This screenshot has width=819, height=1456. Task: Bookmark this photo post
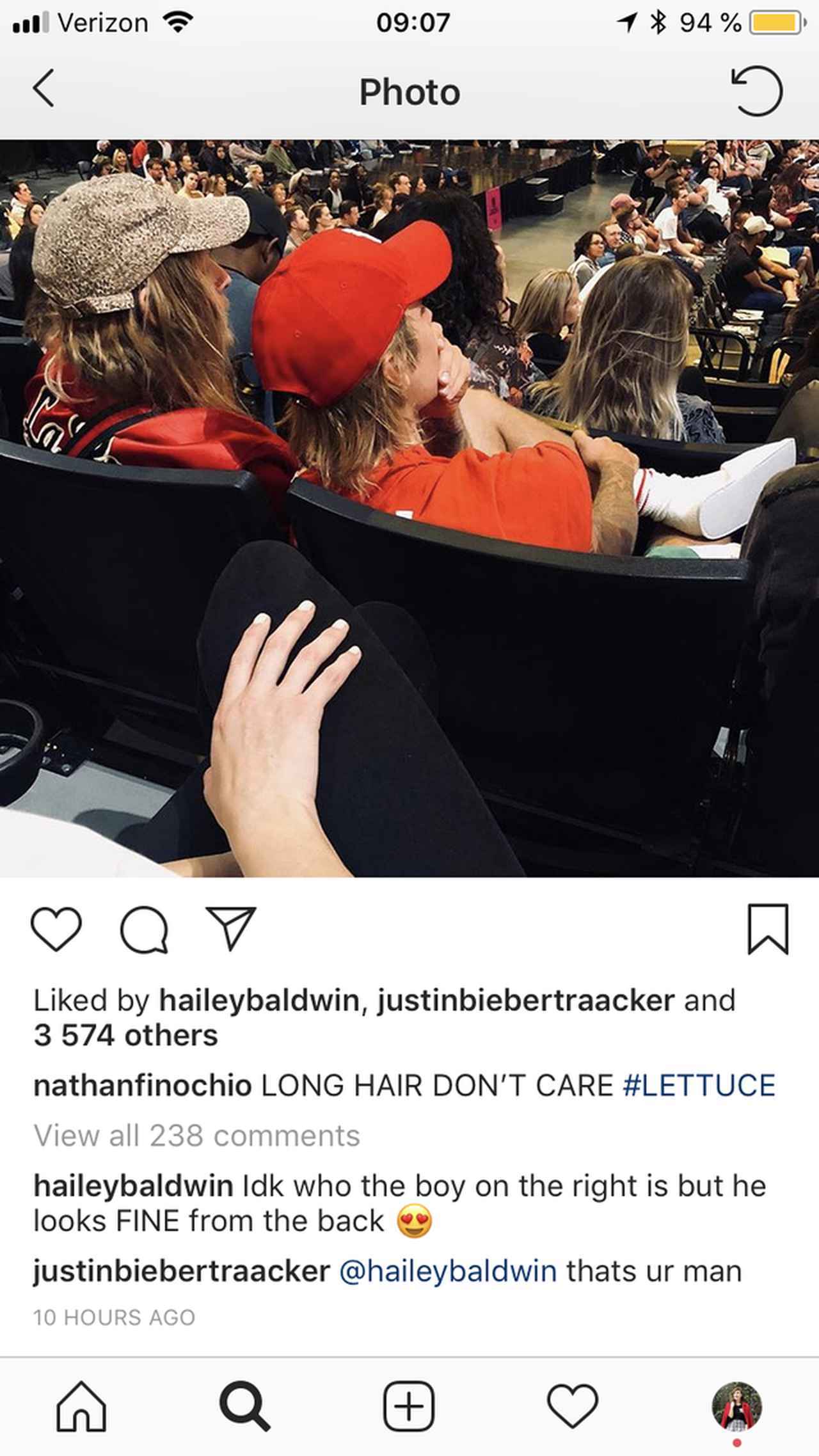tap(767, 929)
